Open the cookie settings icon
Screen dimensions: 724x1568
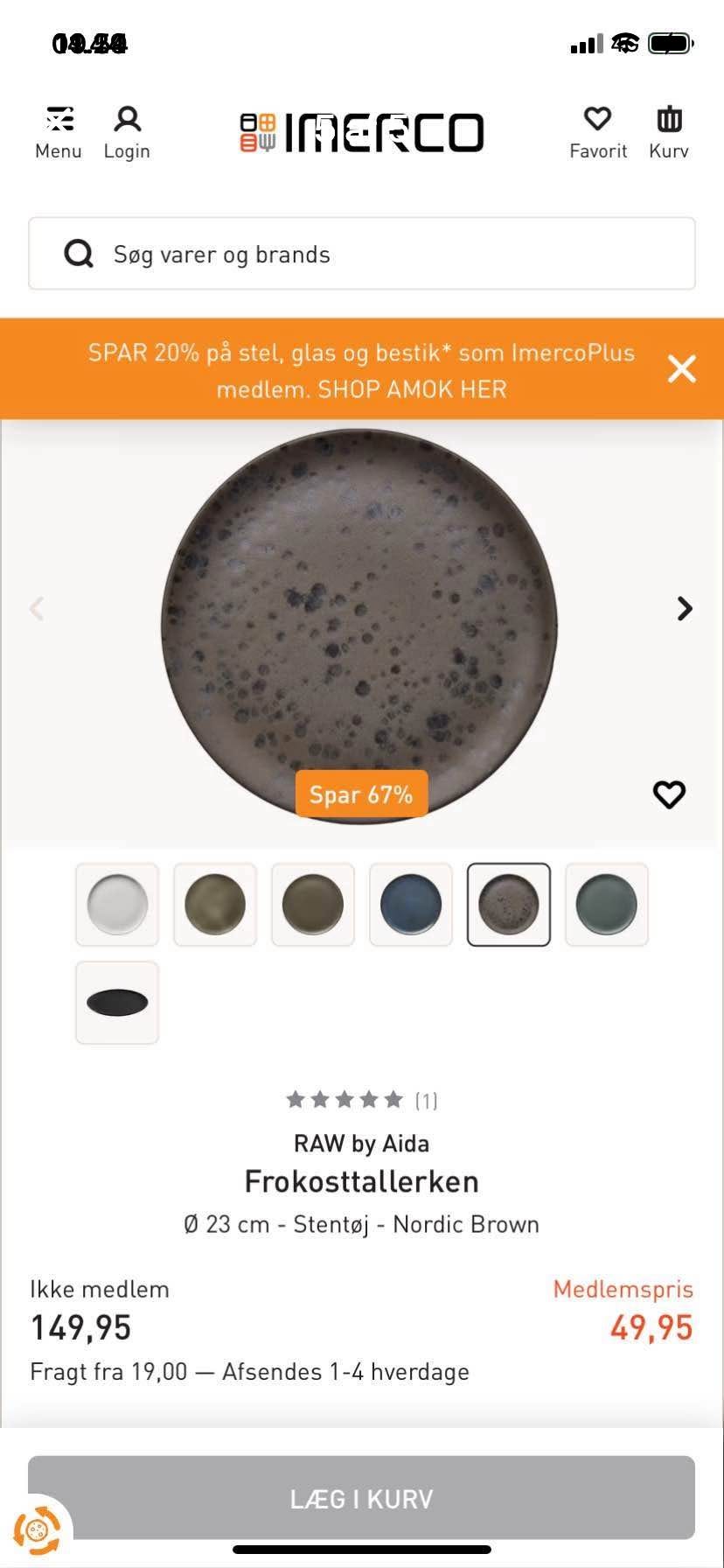[x=37, y=1531]
